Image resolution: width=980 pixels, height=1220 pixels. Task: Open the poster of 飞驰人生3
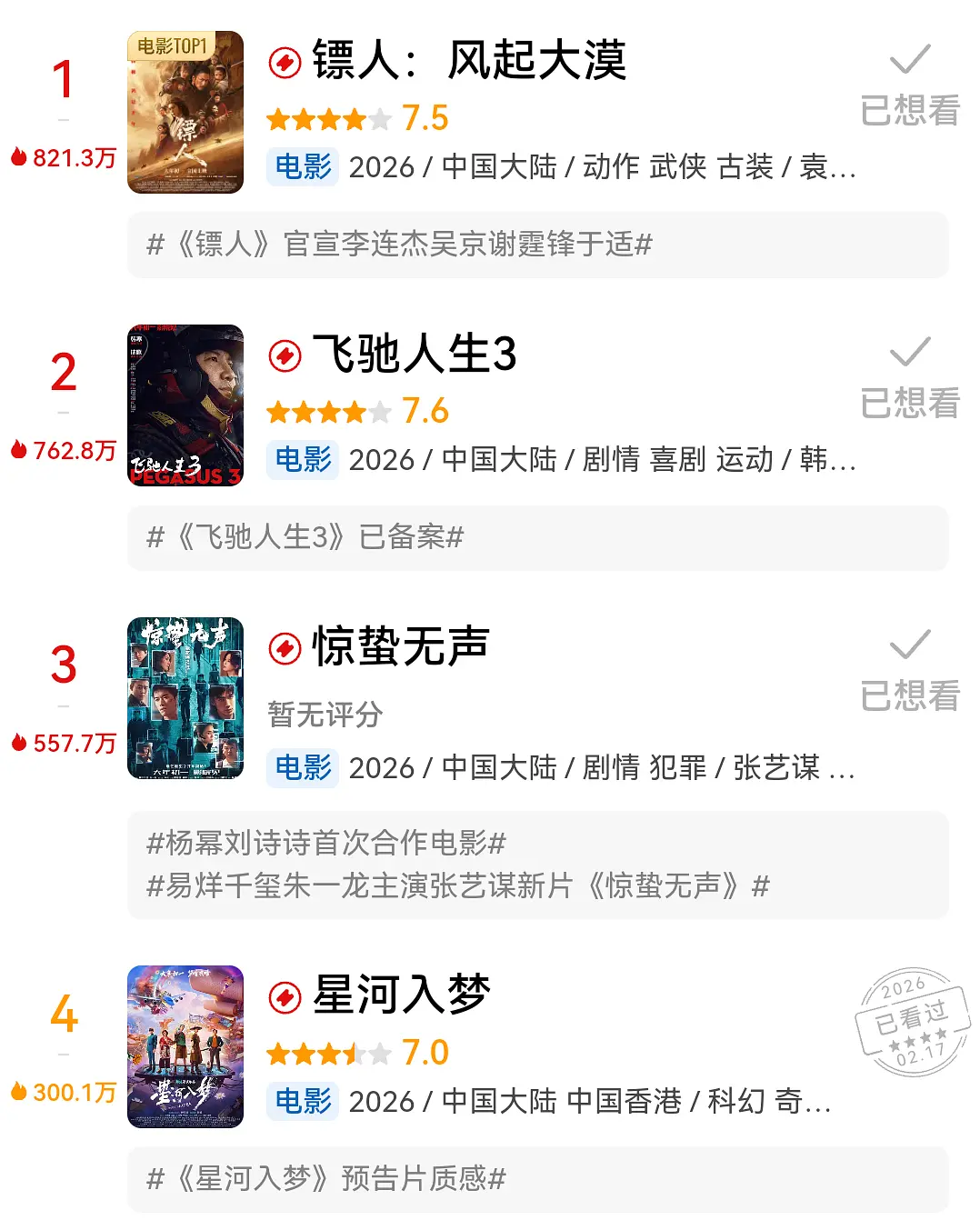click(185, 405)
